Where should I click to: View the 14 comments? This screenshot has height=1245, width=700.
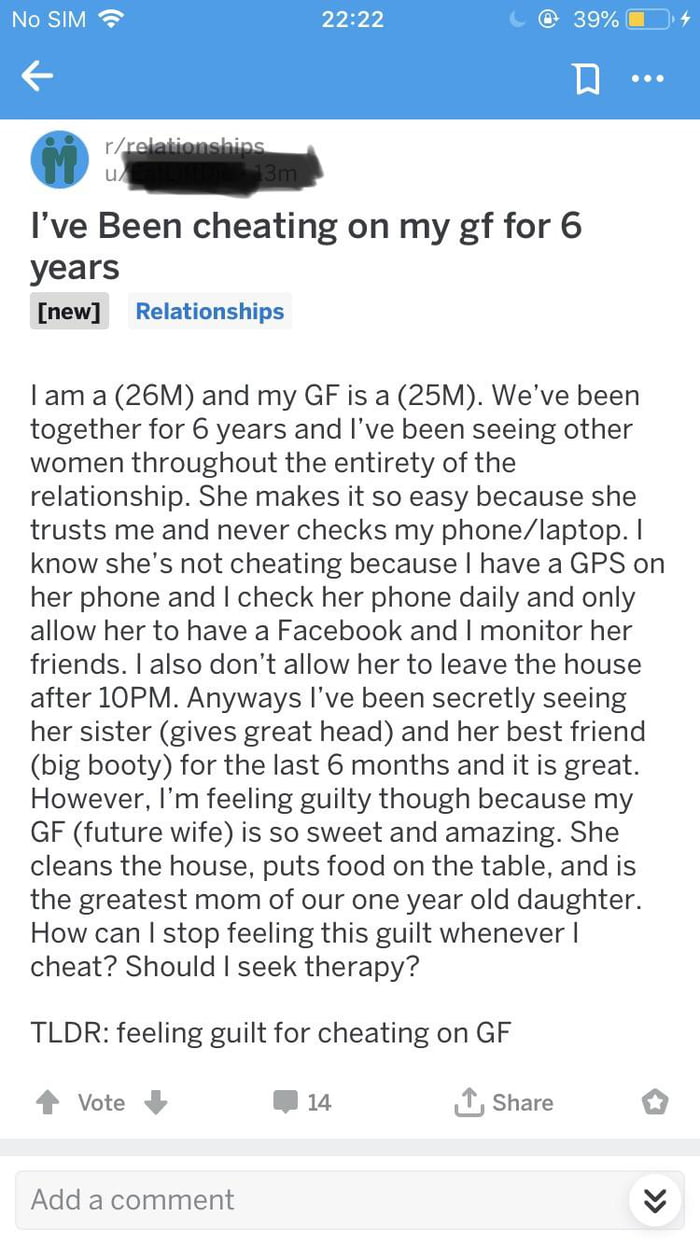(x=302, y=1102)
